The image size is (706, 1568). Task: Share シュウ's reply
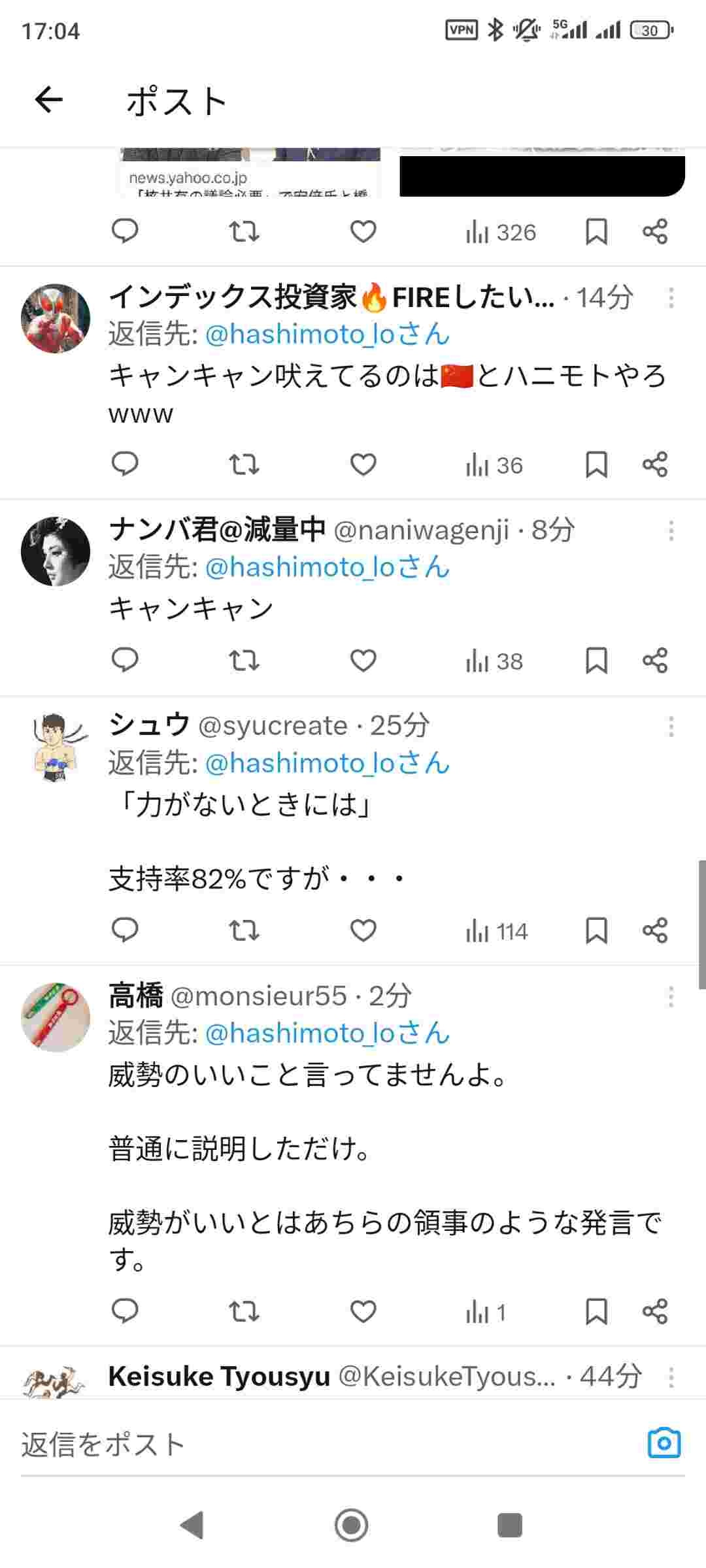point(654,930)
